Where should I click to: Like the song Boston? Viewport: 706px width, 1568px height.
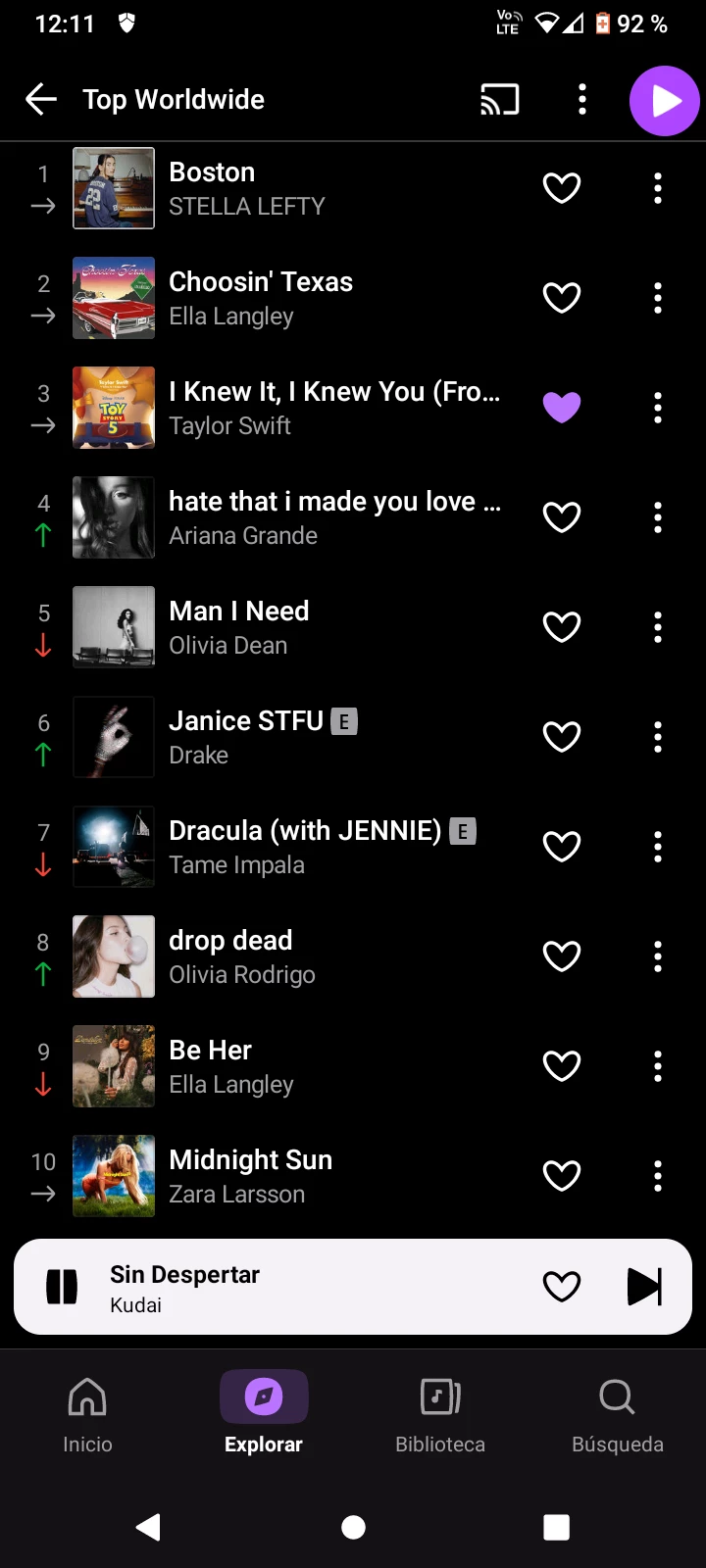562,188
